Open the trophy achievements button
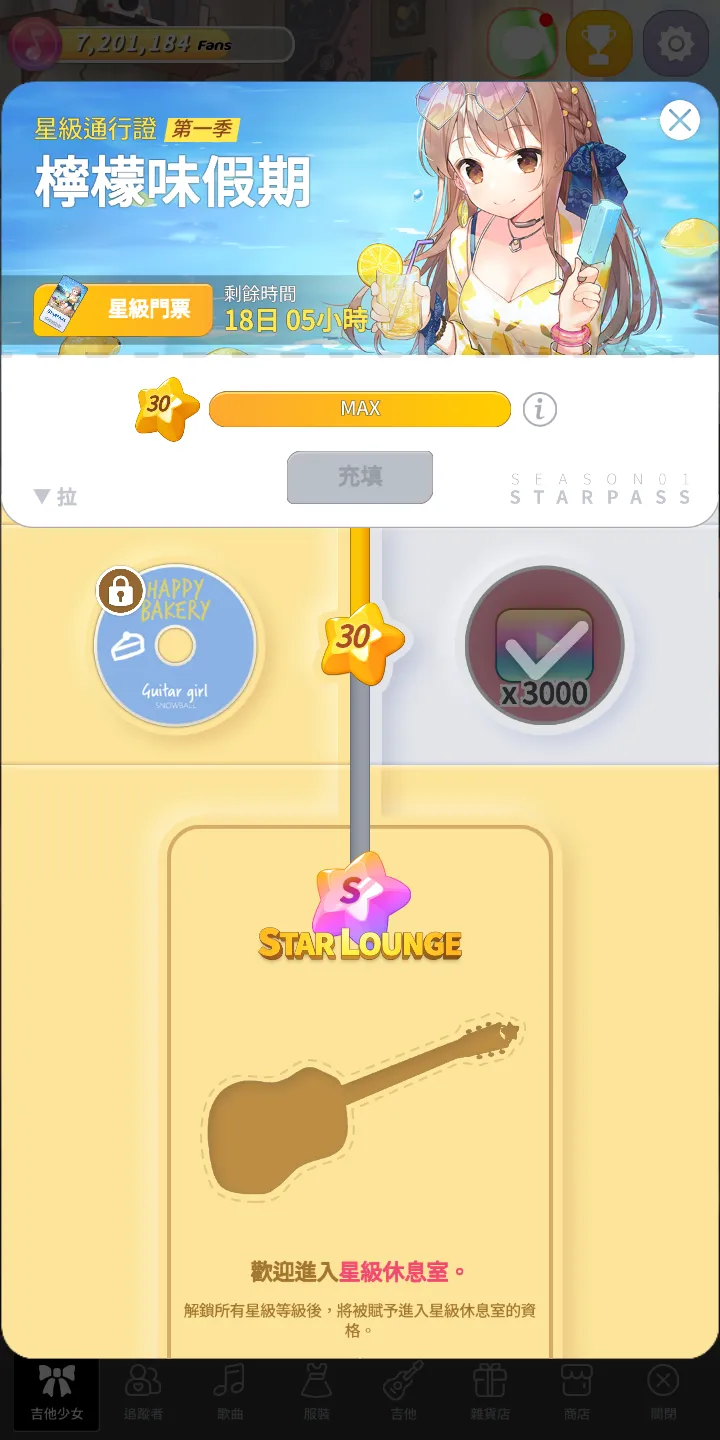Screen dimensions: 720x1440 (x=599, y=43)
